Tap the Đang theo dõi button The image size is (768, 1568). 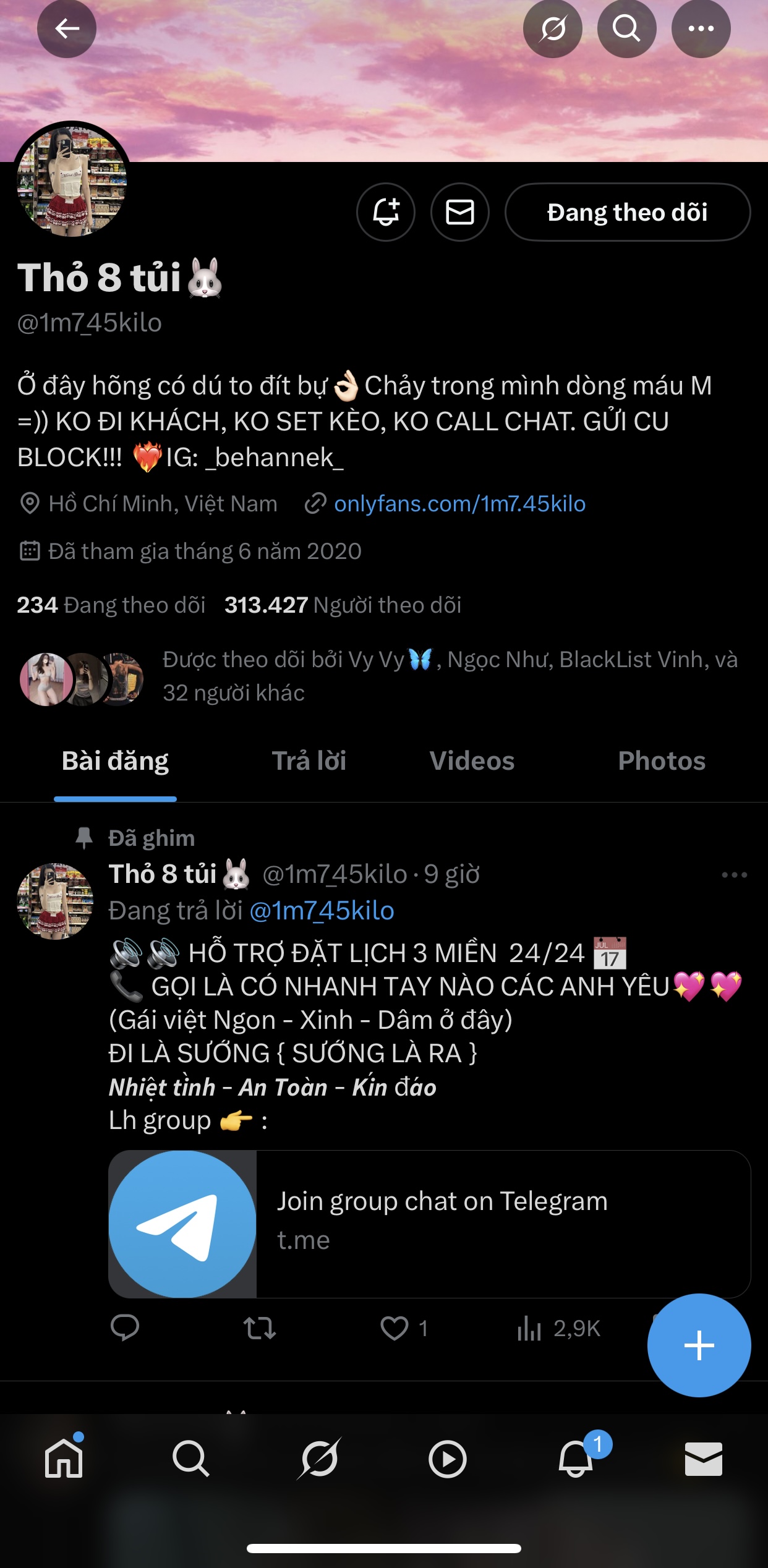pos(627,212)
